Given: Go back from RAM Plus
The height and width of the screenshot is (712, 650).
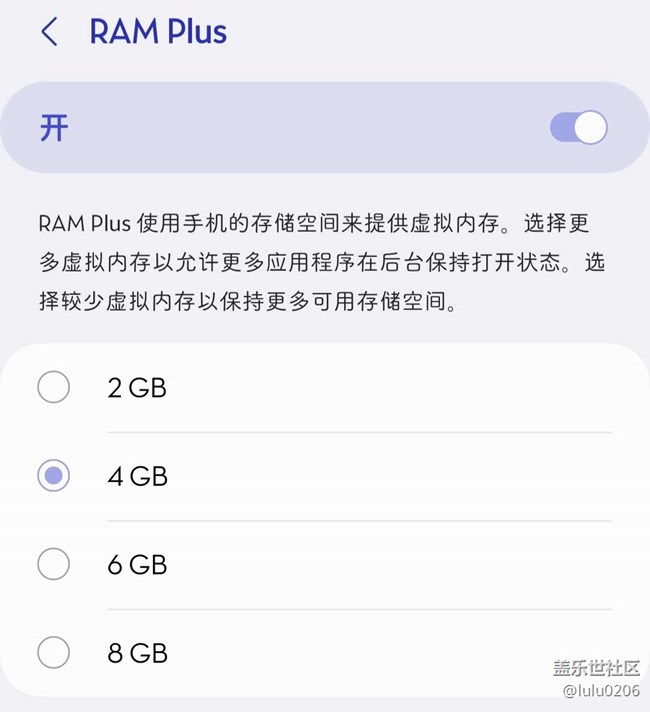Looking at the screenshot, I should (49, 32).
